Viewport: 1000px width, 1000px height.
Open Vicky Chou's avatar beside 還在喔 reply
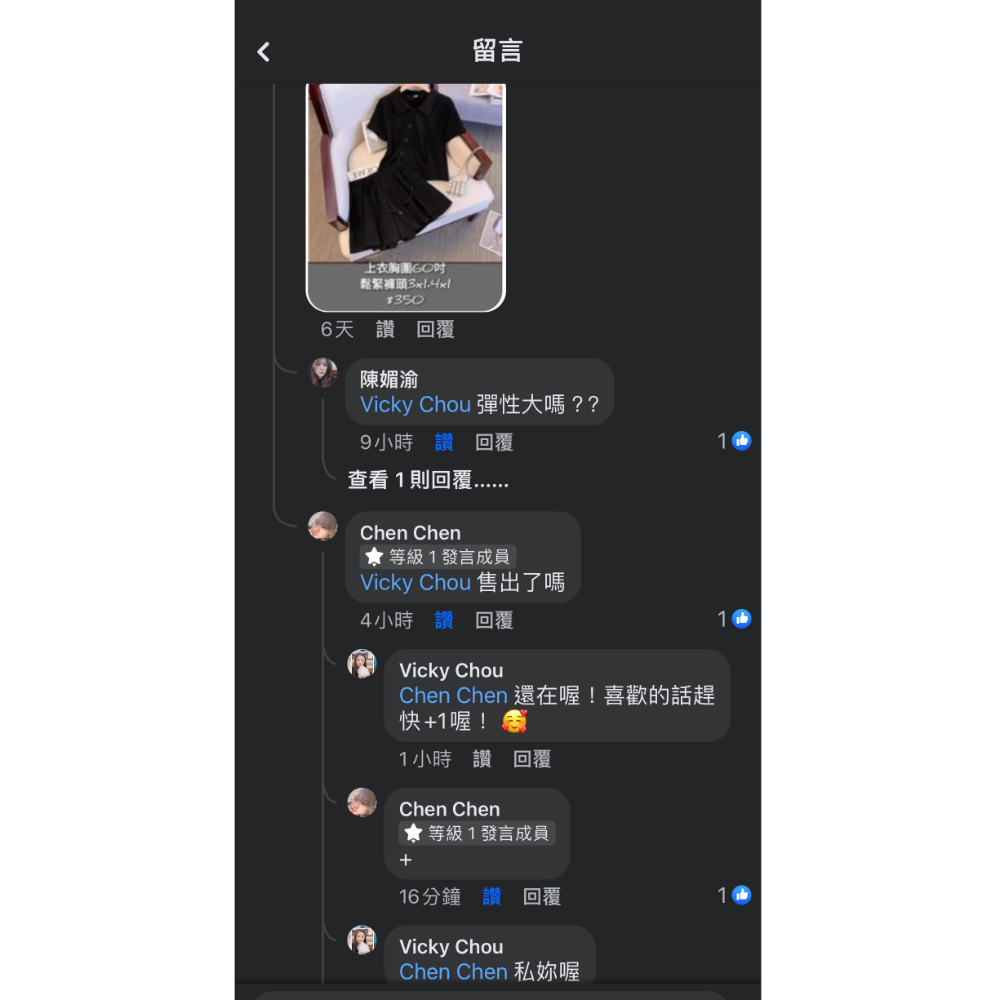point(361,664)
